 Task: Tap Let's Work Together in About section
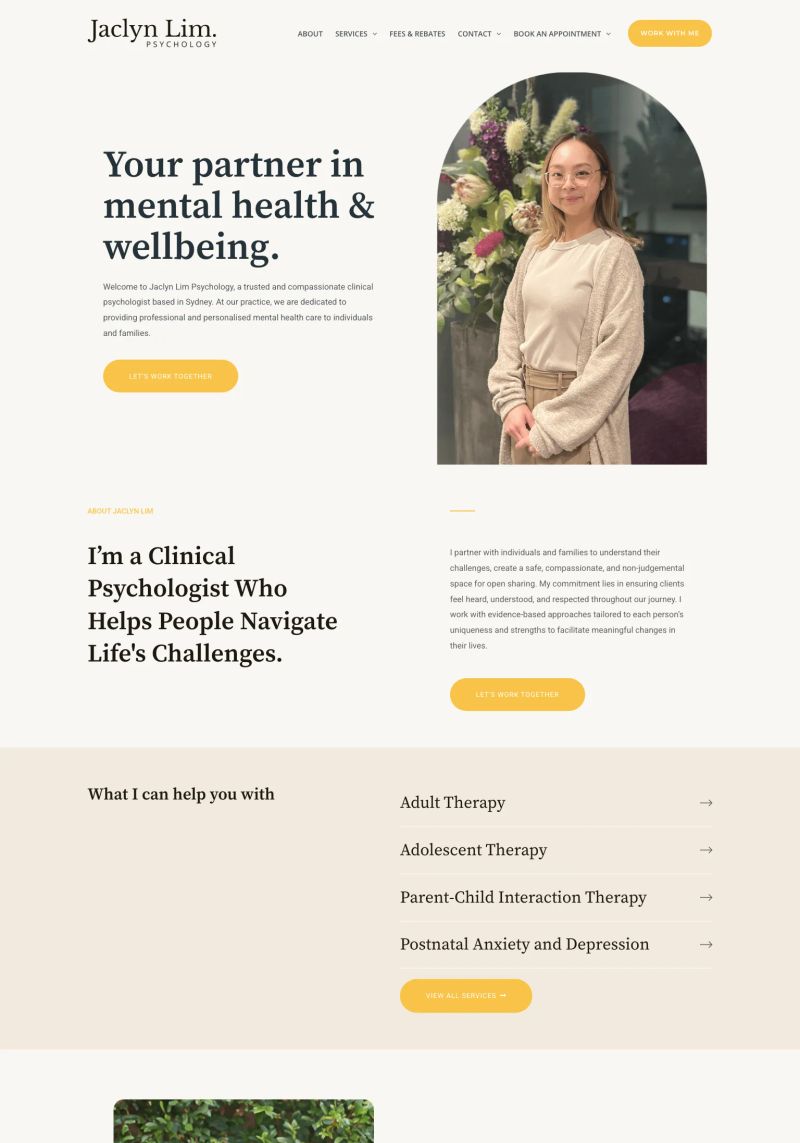pos(517,694)
